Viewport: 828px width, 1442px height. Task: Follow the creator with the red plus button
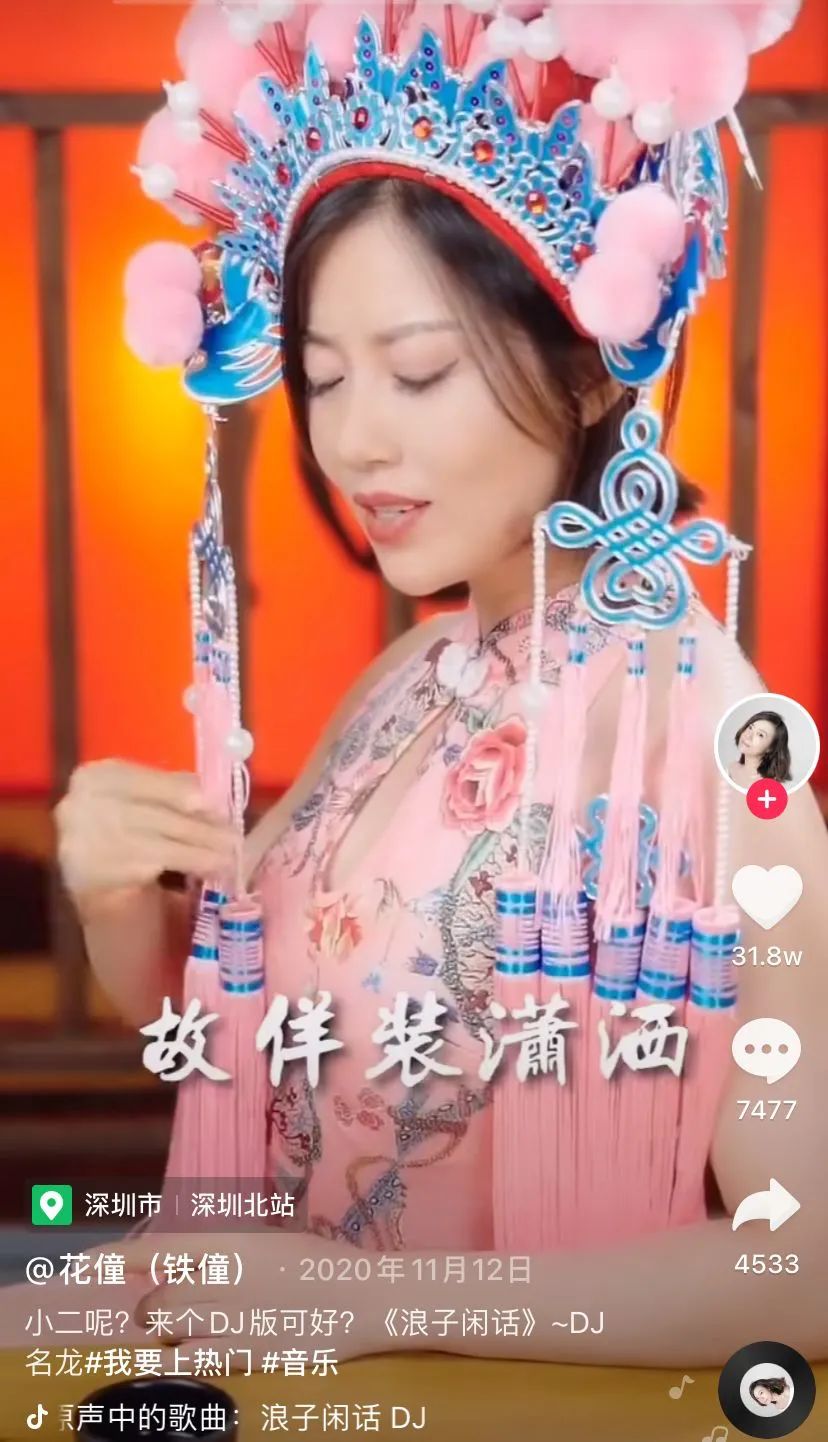767,800
